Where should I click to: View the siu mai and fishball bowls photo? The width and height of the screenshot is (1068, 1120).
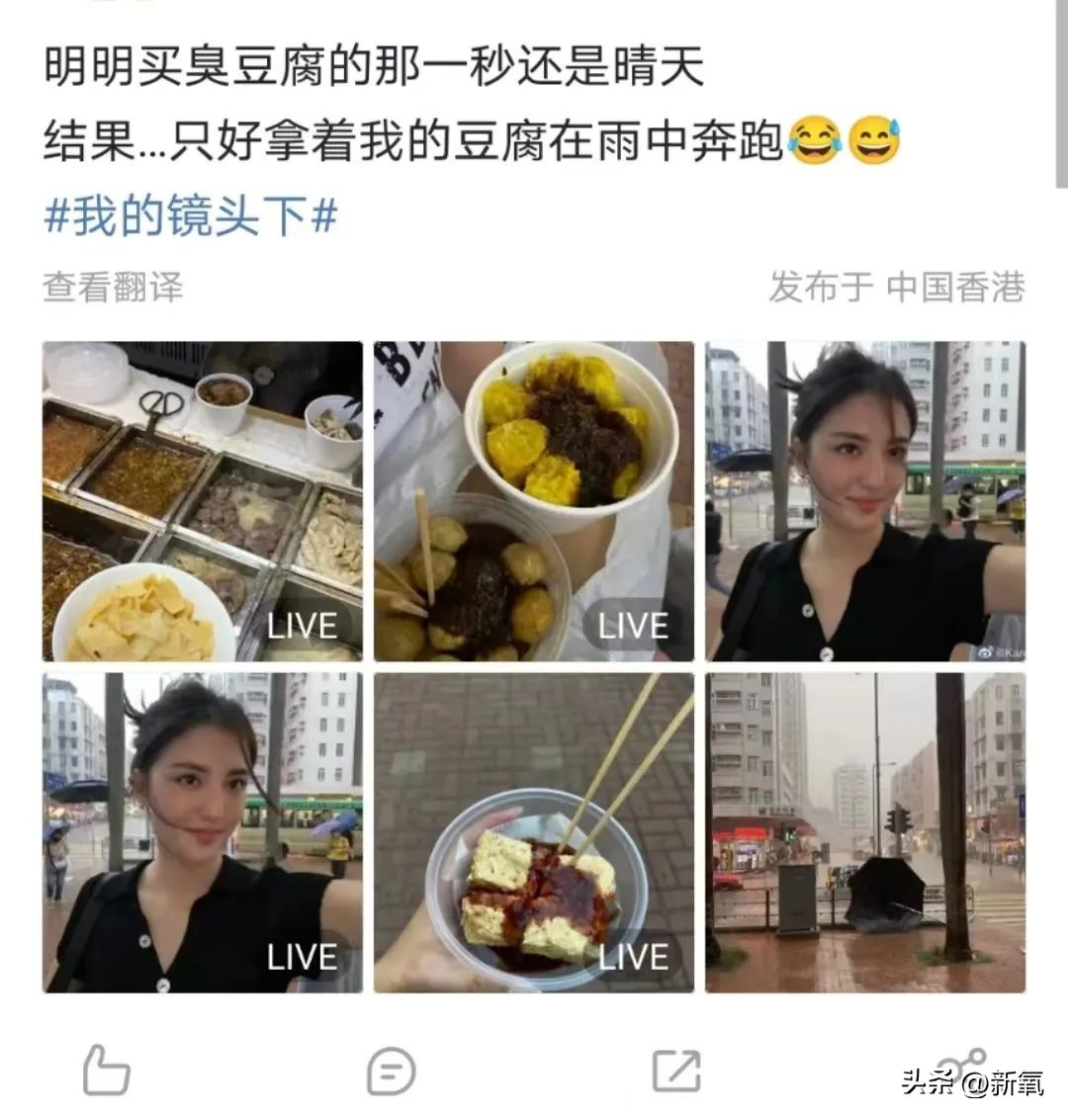[x=534, y=501]
